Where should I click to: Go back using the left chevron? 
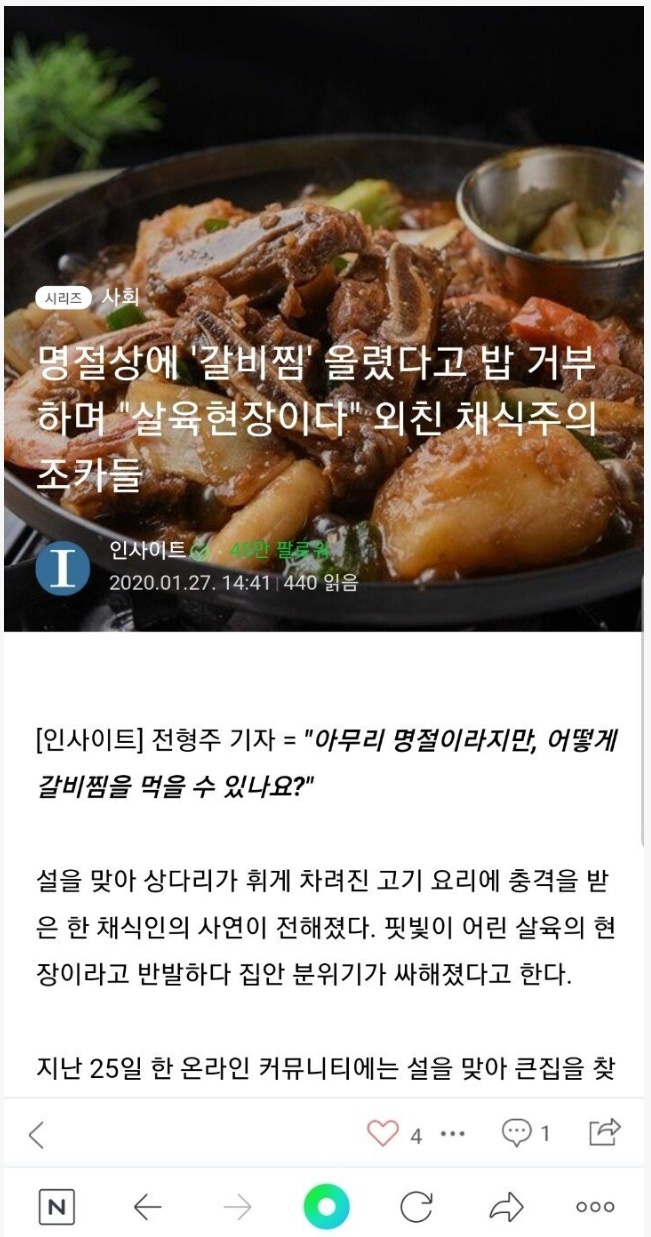pos(36,1134)
